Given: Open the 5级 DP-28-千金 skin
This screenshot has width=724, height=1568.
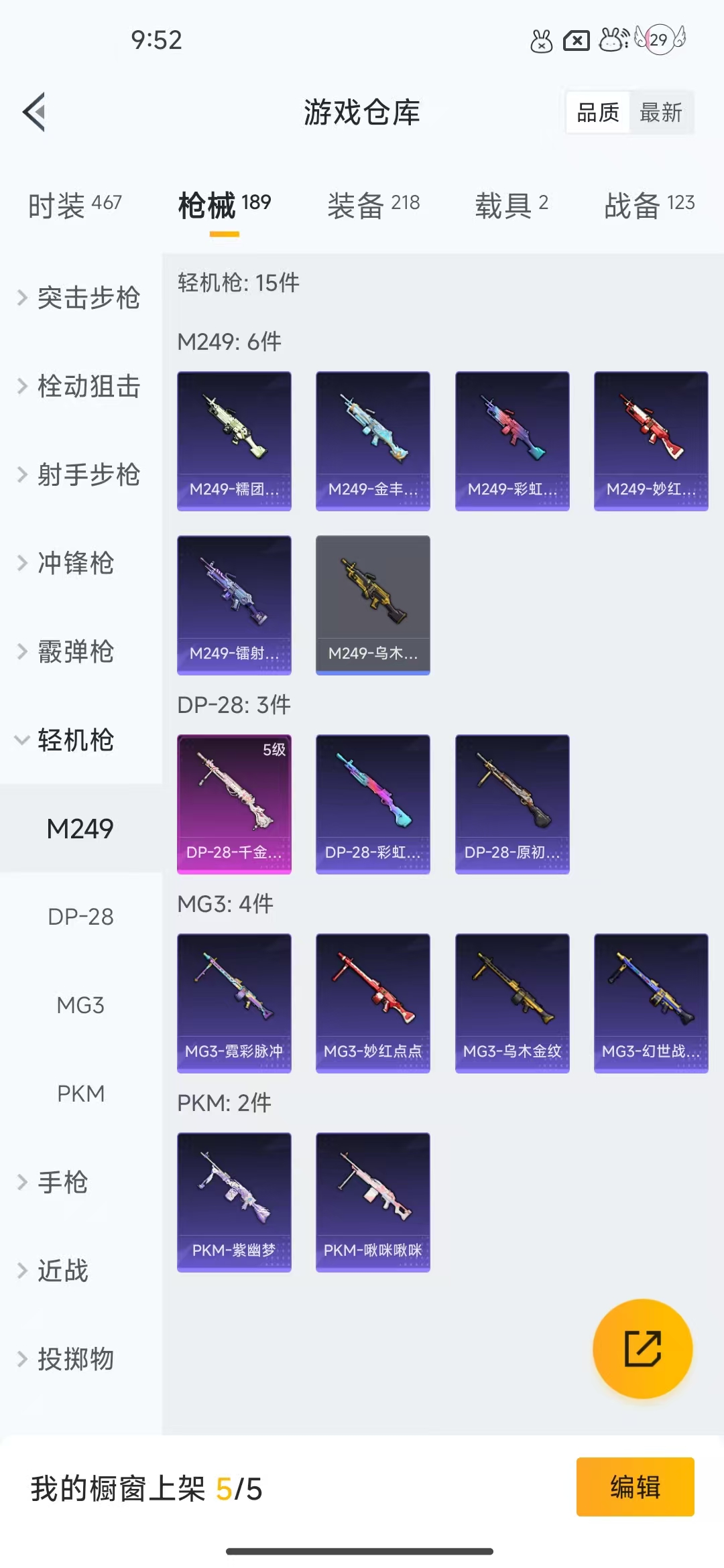Looking at the screenshot, I should 234,804.
